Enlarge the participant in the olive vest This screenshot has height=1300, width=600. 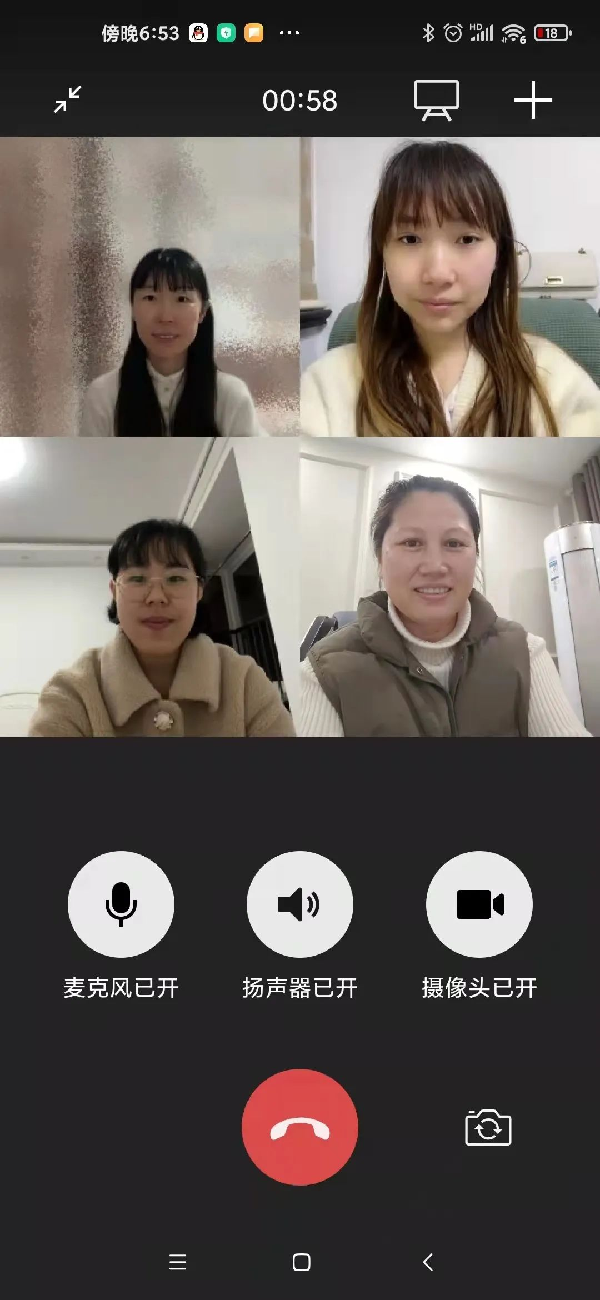[450, 587]
